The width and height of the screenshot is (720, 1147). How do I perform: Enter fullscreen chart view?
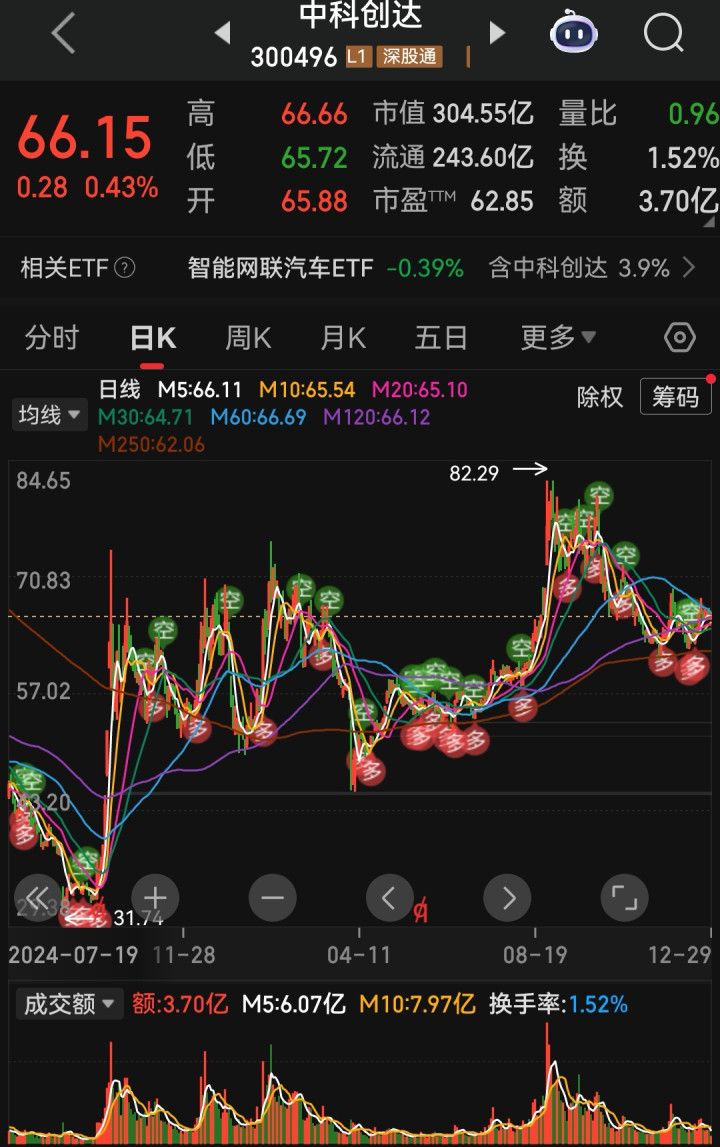[x=624, y=898]
